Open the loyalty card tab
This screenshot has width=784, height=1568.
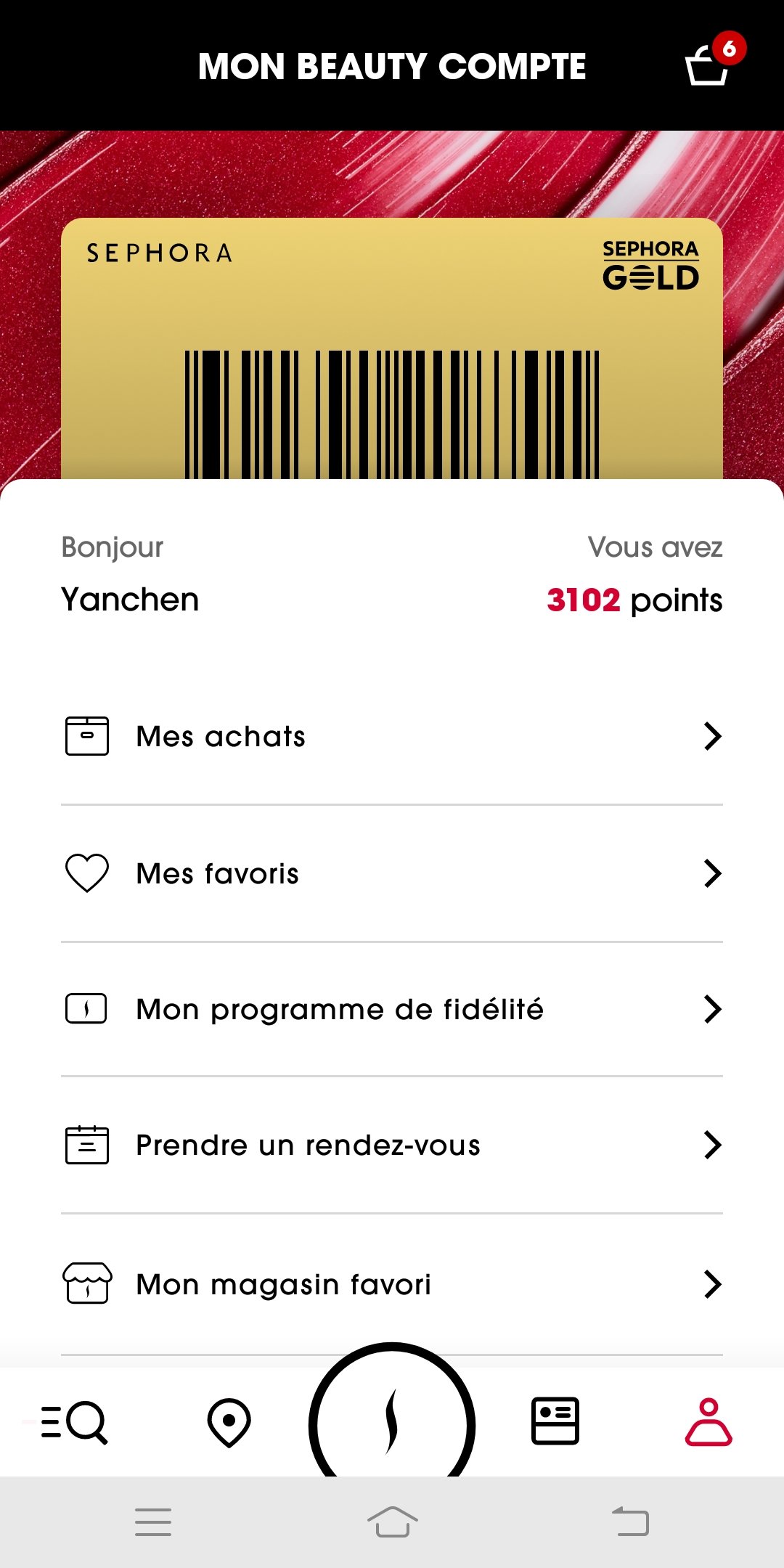(x=555, y=1421)
